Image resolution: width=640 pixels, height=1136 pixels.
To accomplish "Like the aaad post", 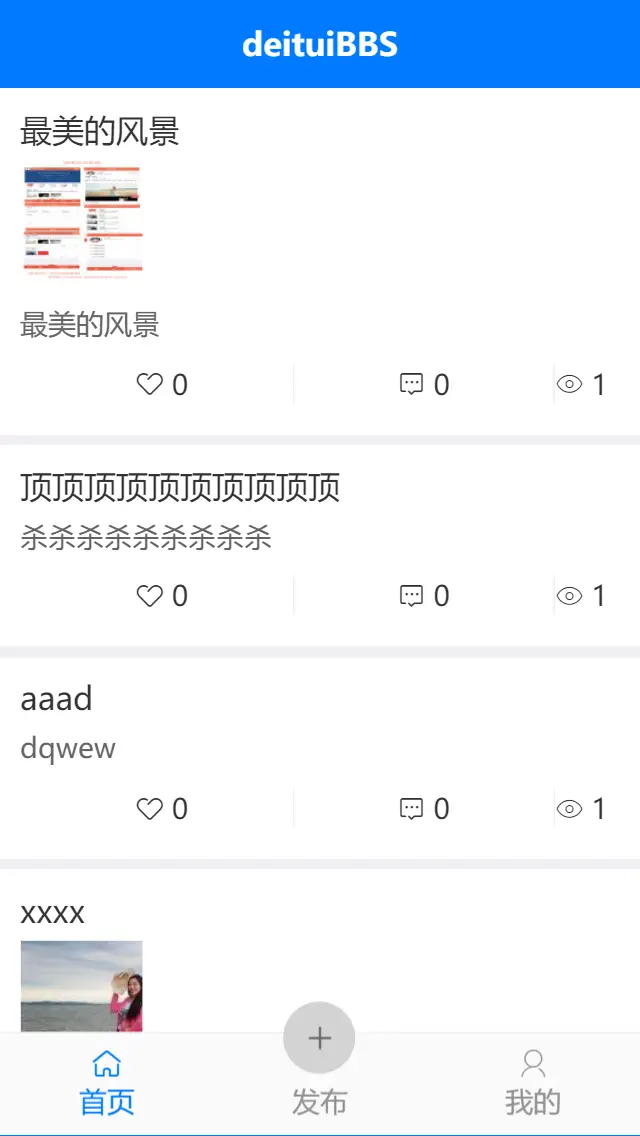I will (162, 808).
